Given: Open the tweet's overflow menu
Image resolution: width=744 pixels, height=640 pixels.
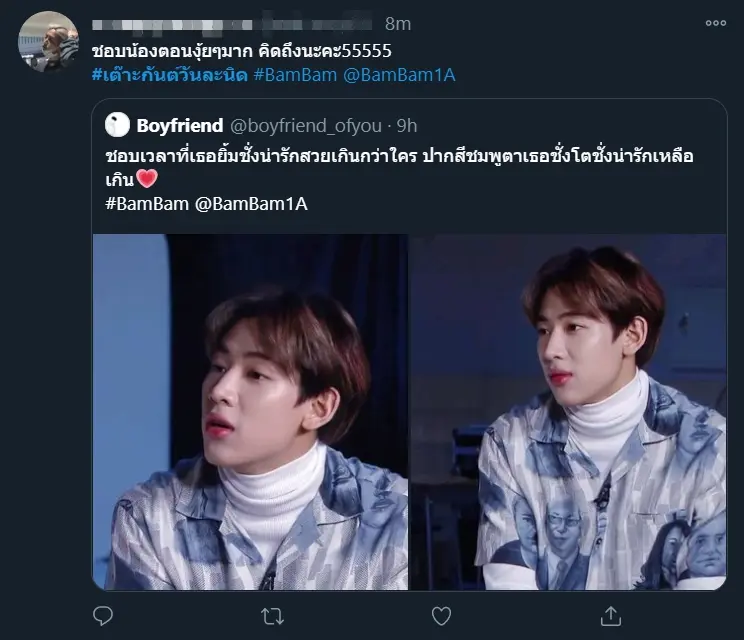Looking at the screenshot, I should coord(716,23).
